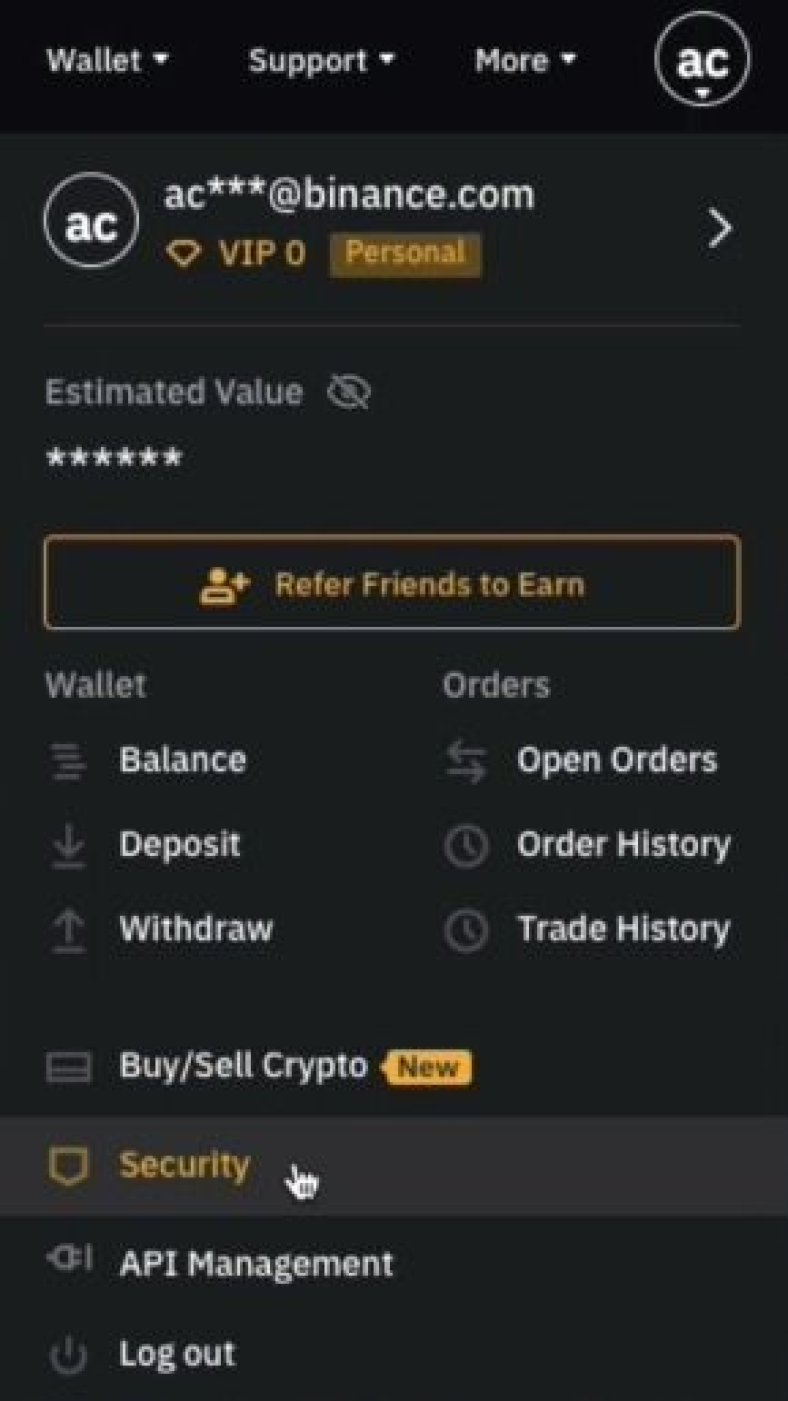Image resolution: width=788 pixels, height=1401 pixels.
Task: Select Trade History from the menu
Action: 624,929
